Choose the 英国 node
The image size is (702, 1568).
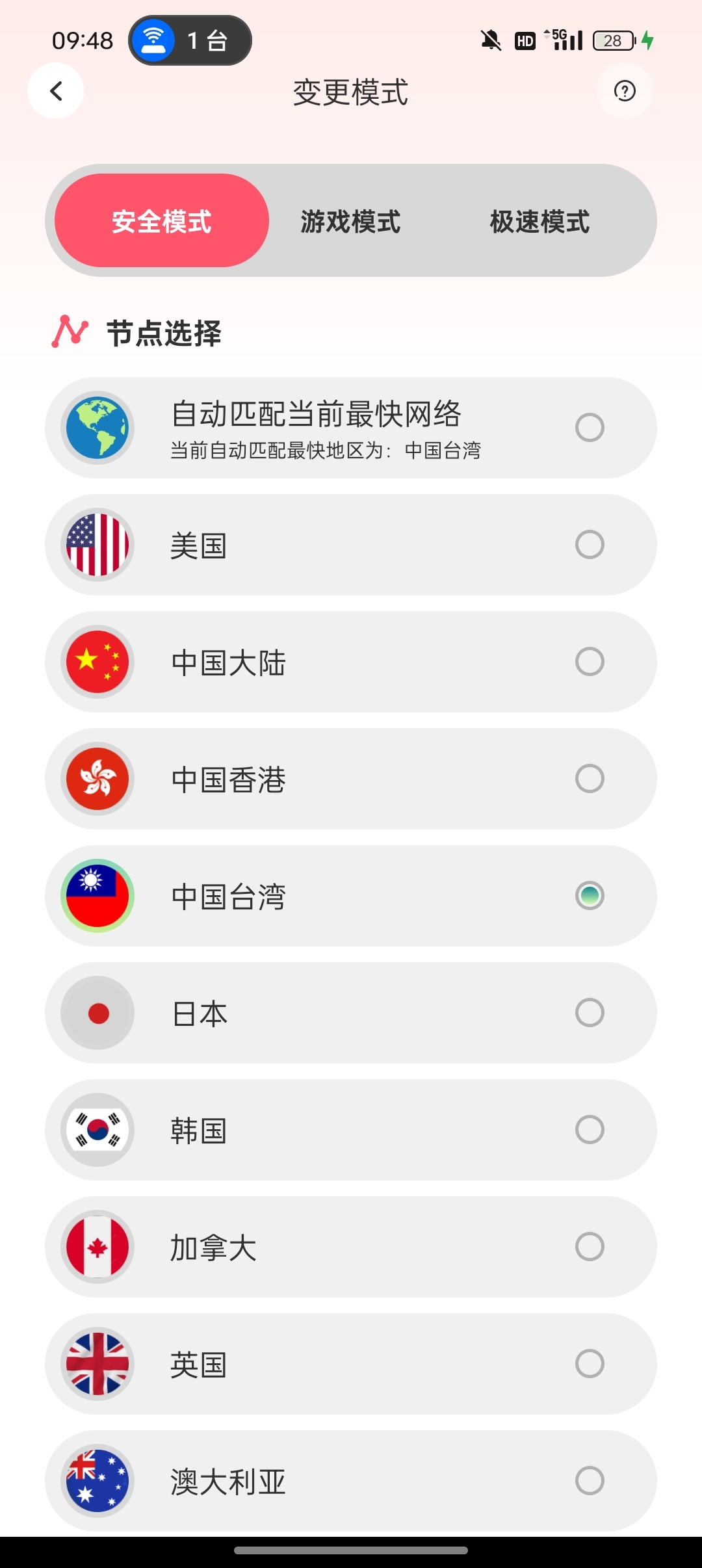[351, 1364]
